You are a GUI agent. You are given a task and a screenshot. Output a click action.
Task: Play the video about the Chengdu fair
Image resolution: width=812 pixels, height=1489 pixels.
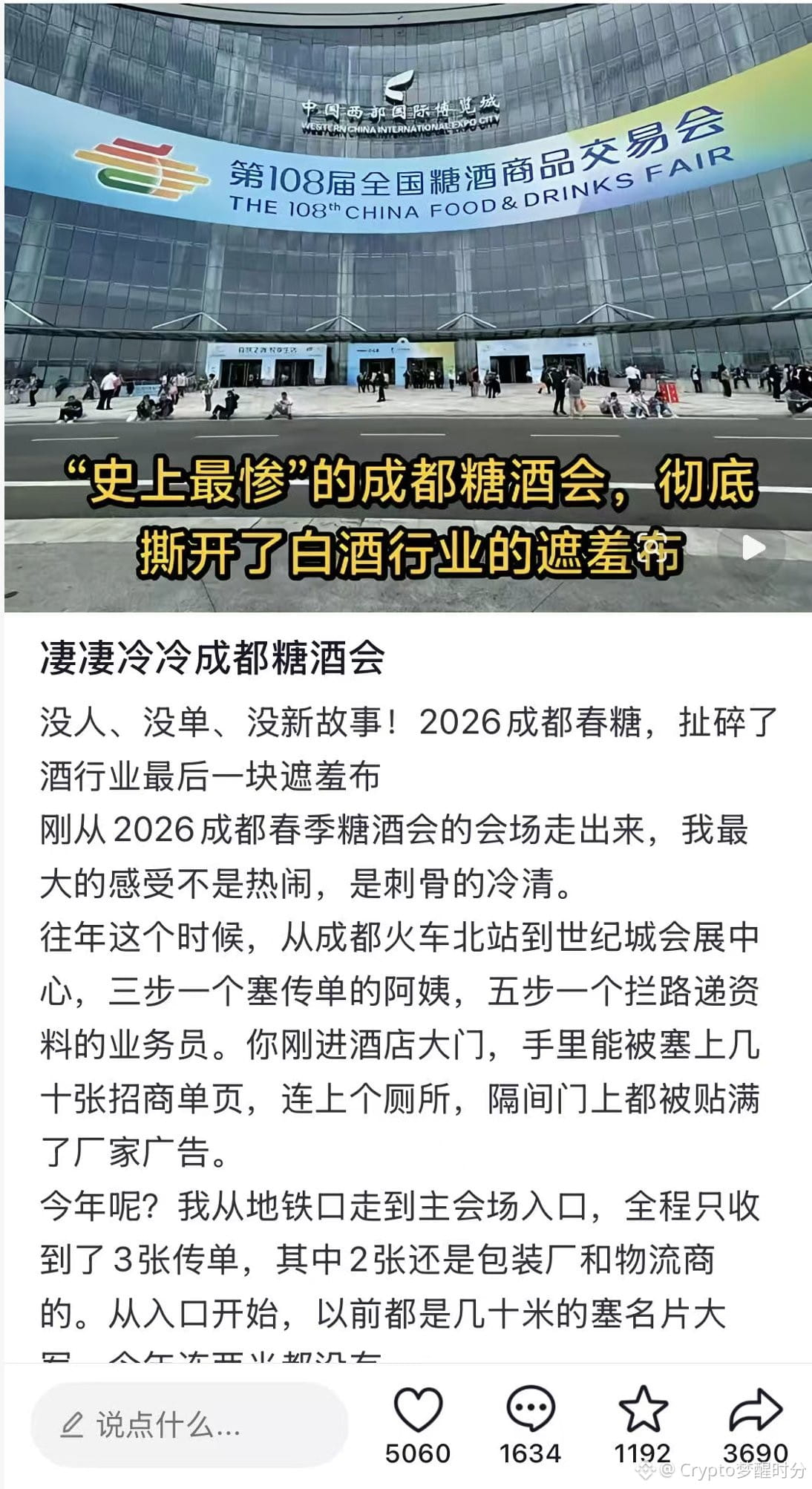coord(753,548)
